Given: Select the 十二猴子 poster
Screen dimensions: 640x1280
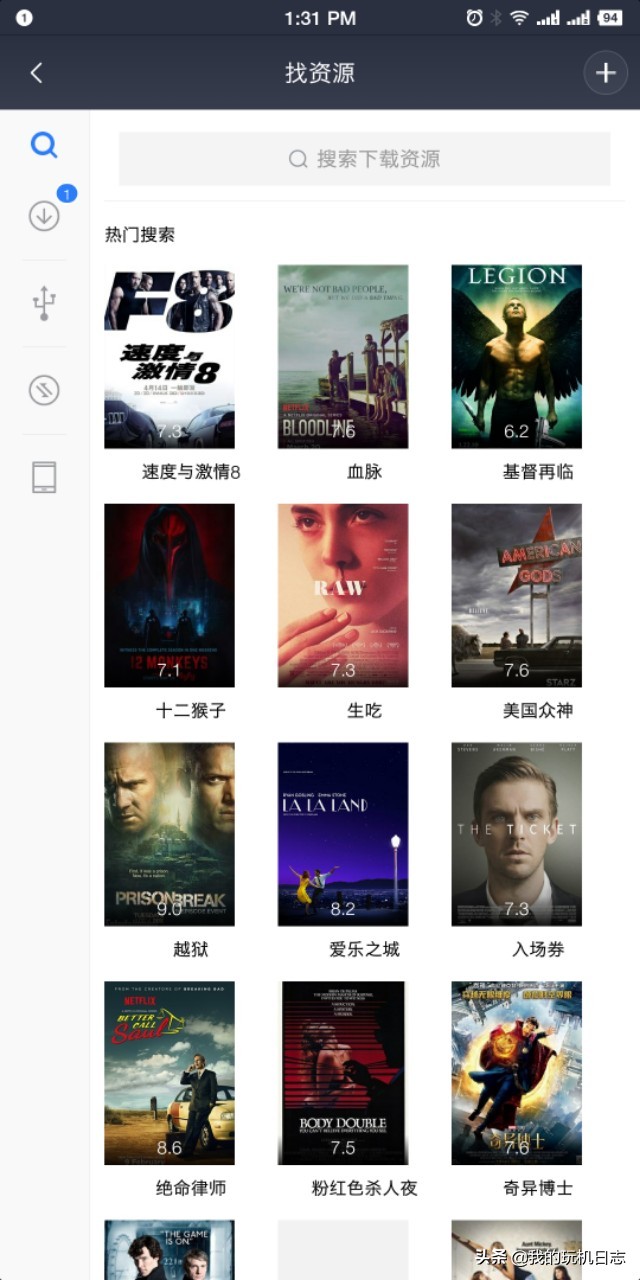Looking at the screenshot, I should click(x=169, y=595).
